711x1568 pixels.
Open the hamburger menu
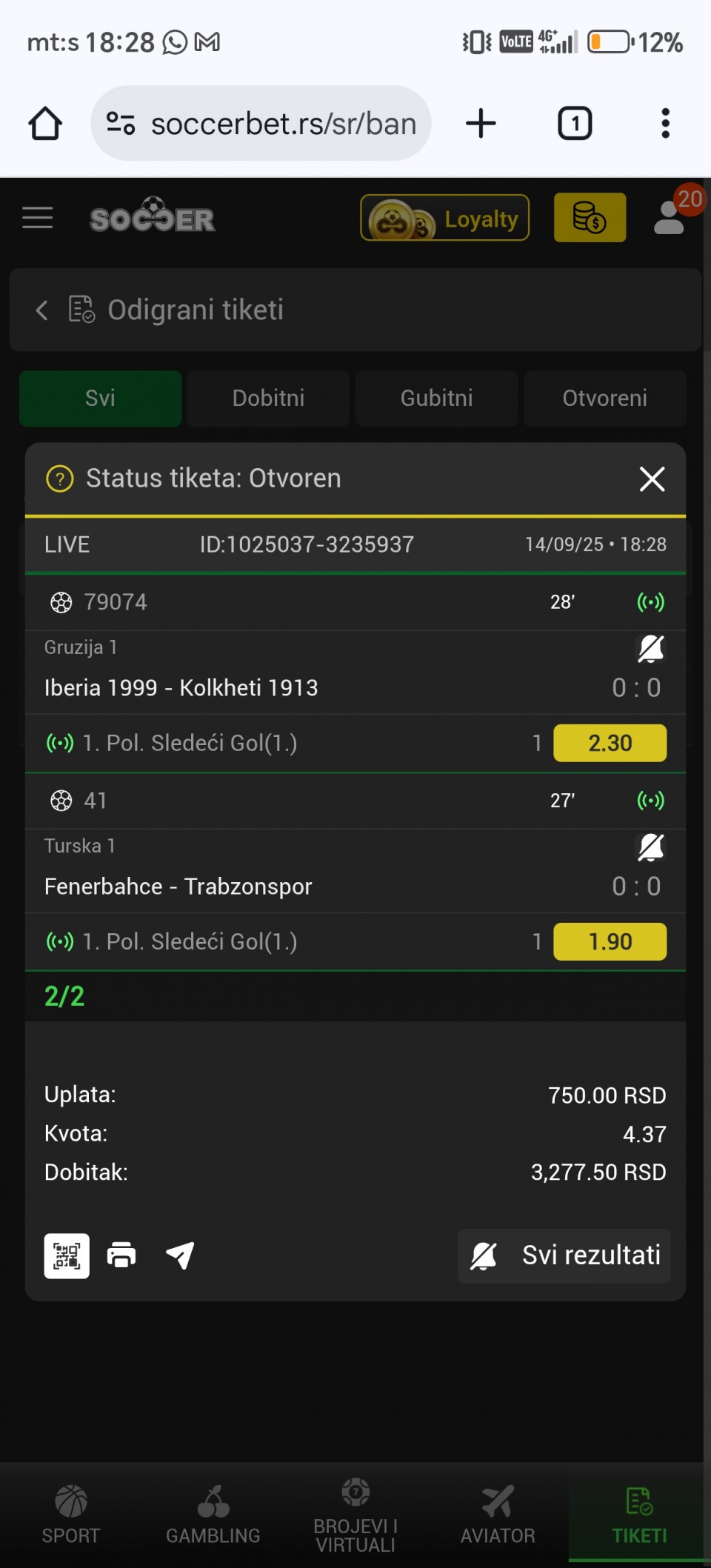pos(37,218)
